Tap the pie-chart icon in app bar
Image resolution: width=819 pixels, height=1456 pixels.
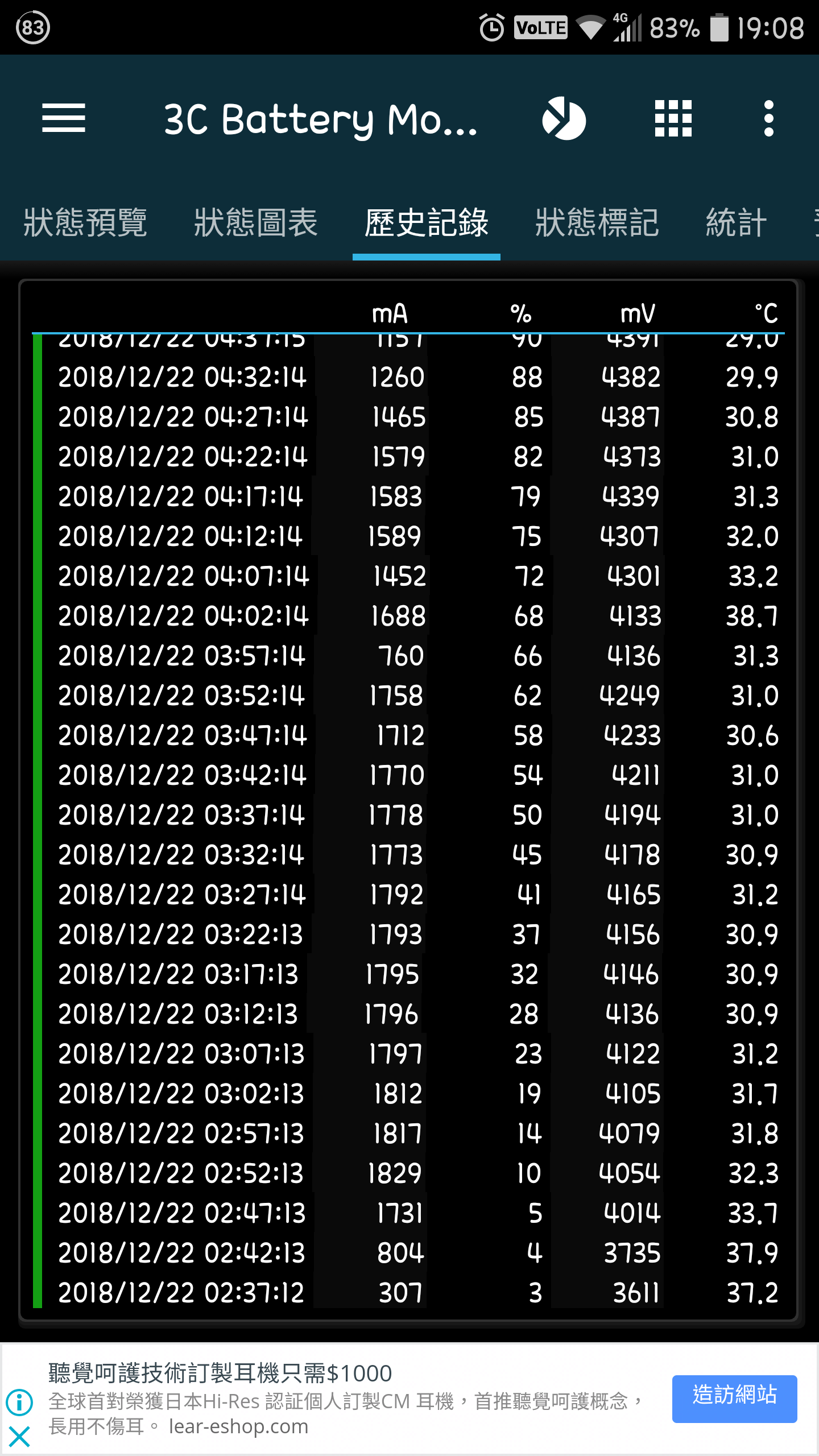[x=564, y=118]
